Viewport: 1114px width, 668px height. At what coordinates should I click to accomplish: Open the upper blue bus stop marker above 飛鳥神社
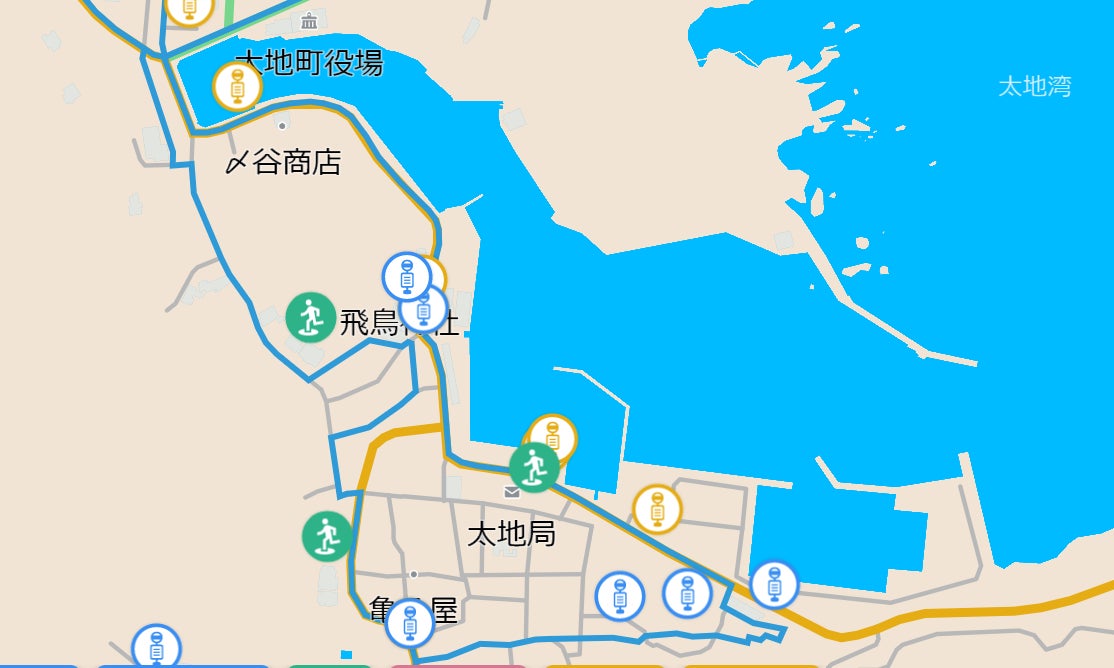pyautogui.click(x=407, y=276)
